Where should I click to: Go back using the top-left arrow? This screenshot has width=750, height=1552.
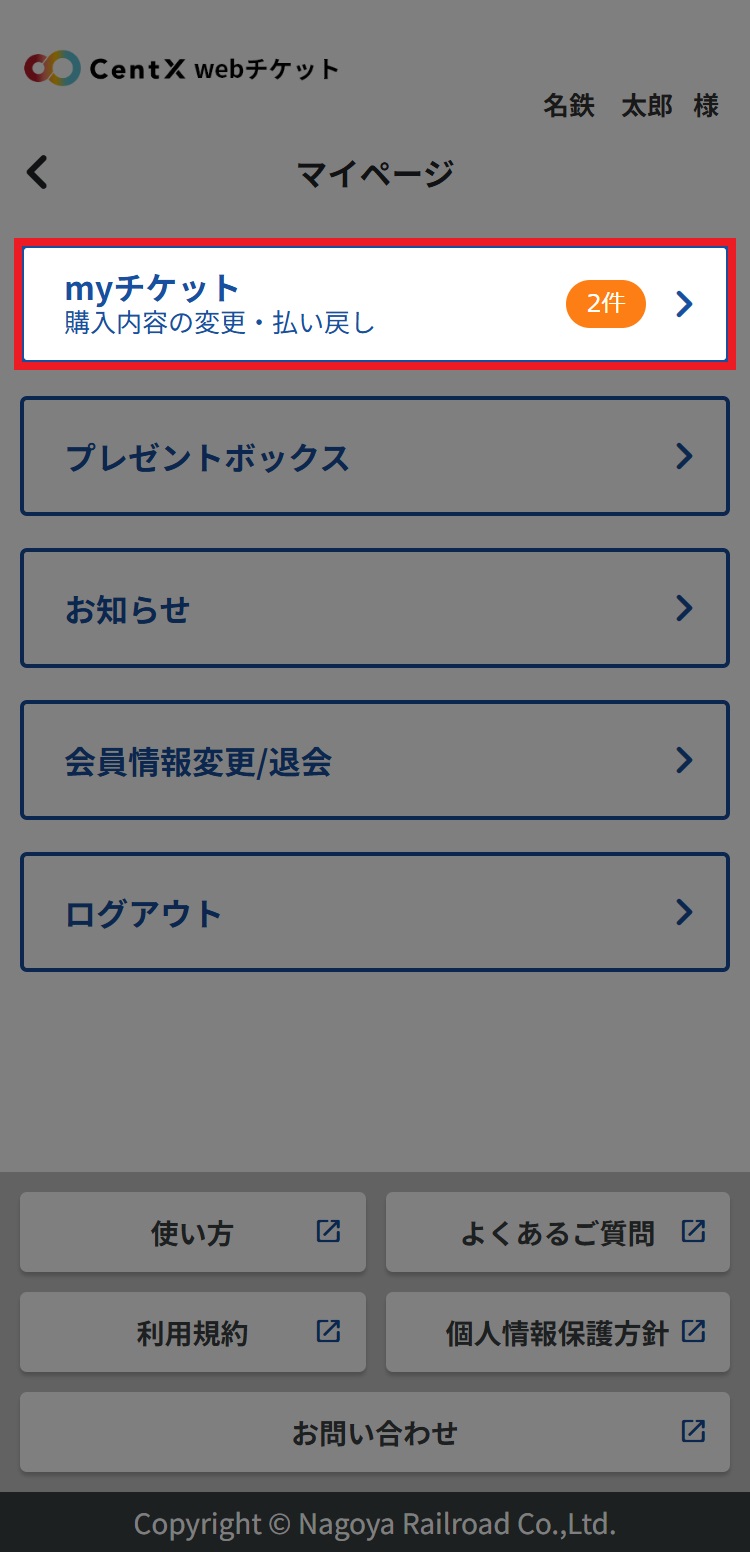(x=37, y=173)
